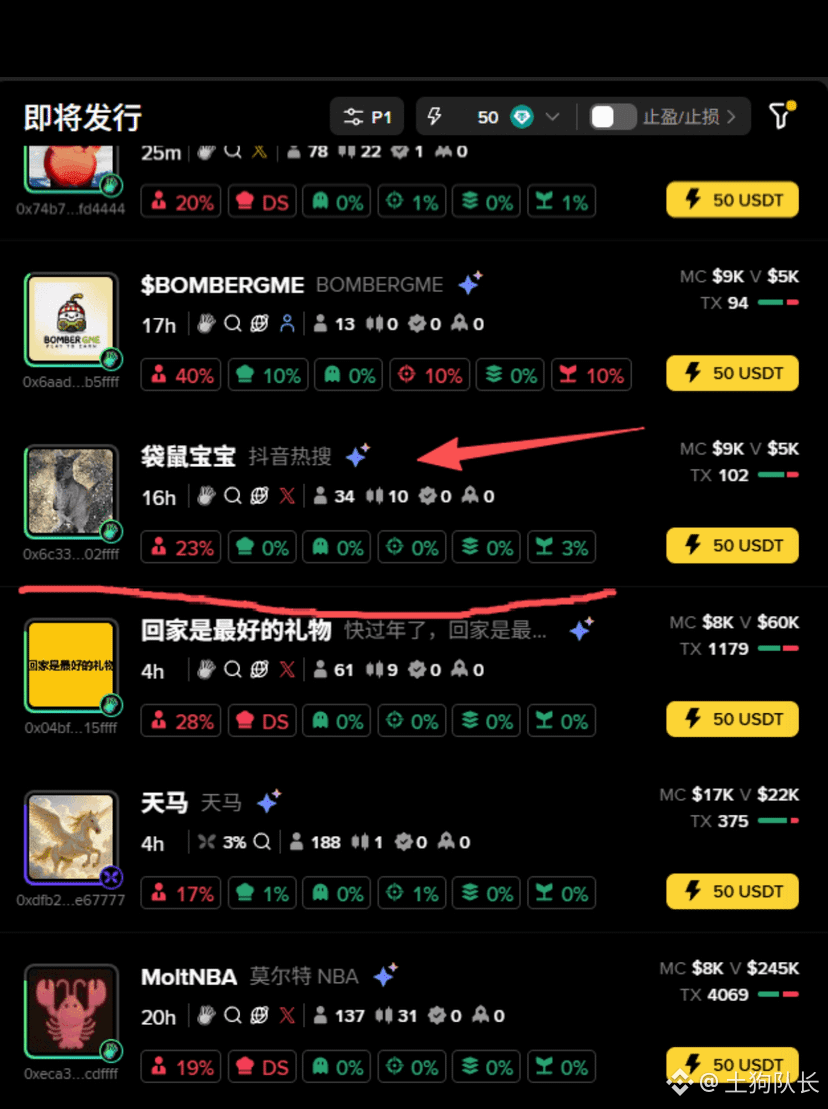
Task: Open the P1 preset settings
Action: coord(366,117)
